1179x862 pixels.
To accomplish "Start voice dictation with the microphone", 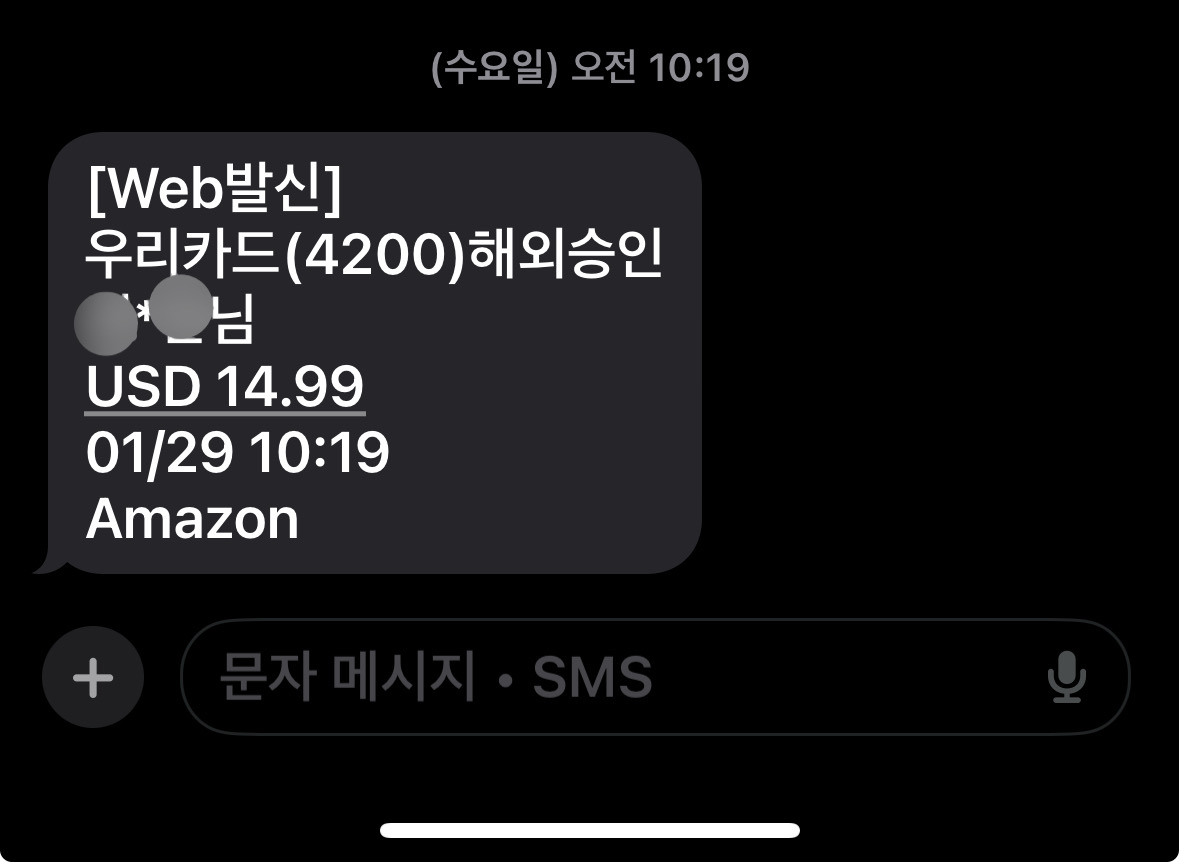I will click(1066, 678).
